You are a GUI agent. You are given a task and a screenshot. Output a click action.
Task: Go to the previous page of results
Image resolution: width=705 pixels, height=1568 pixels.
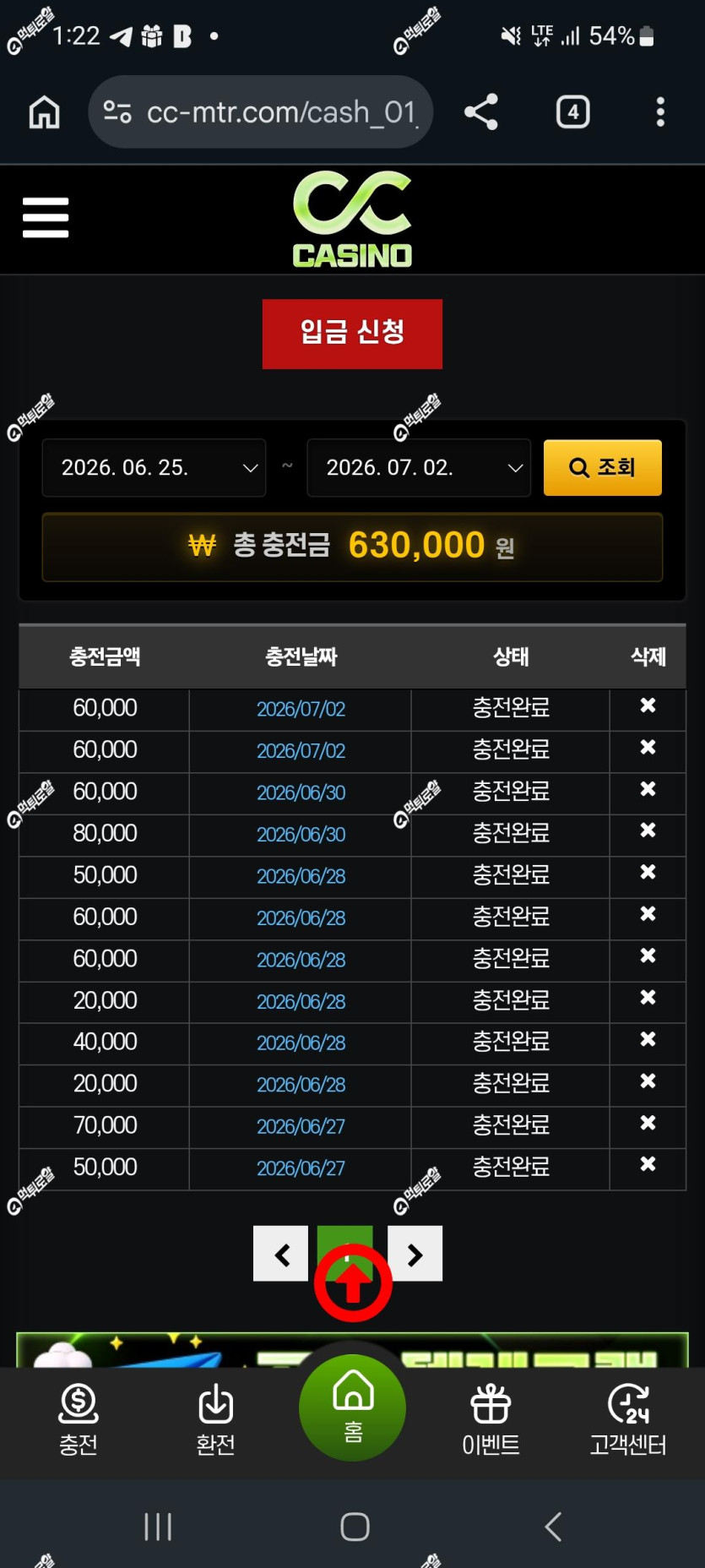point(280,1254)
